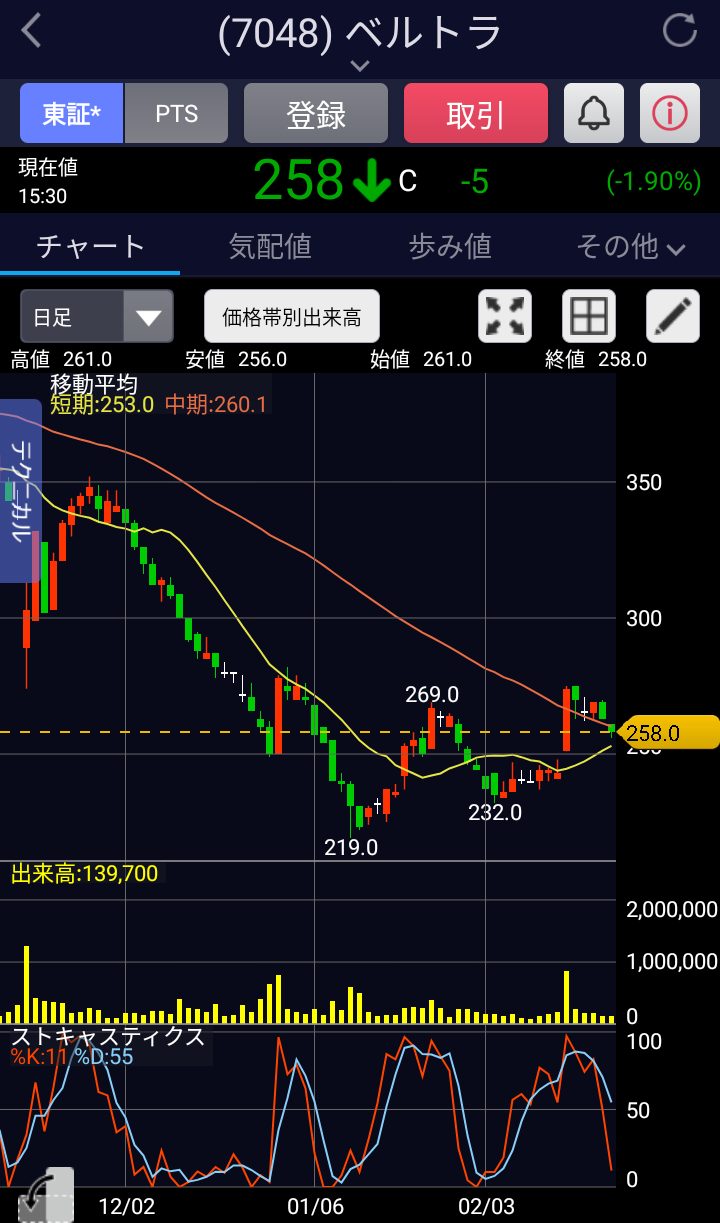
Task: Open the stock info icon
Action: (x=670, y=114)
